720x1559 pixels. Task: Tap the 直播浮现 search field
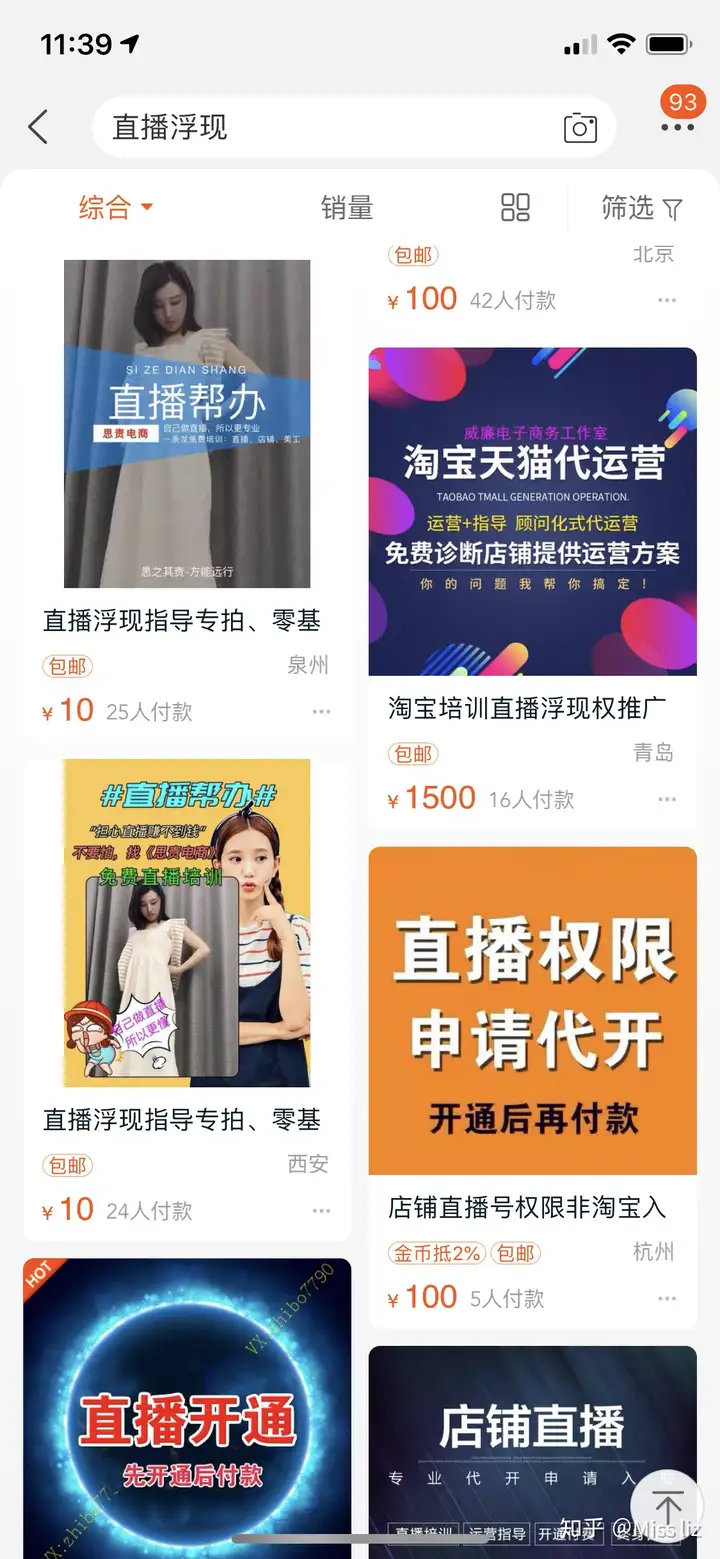(x=320, y=127)
